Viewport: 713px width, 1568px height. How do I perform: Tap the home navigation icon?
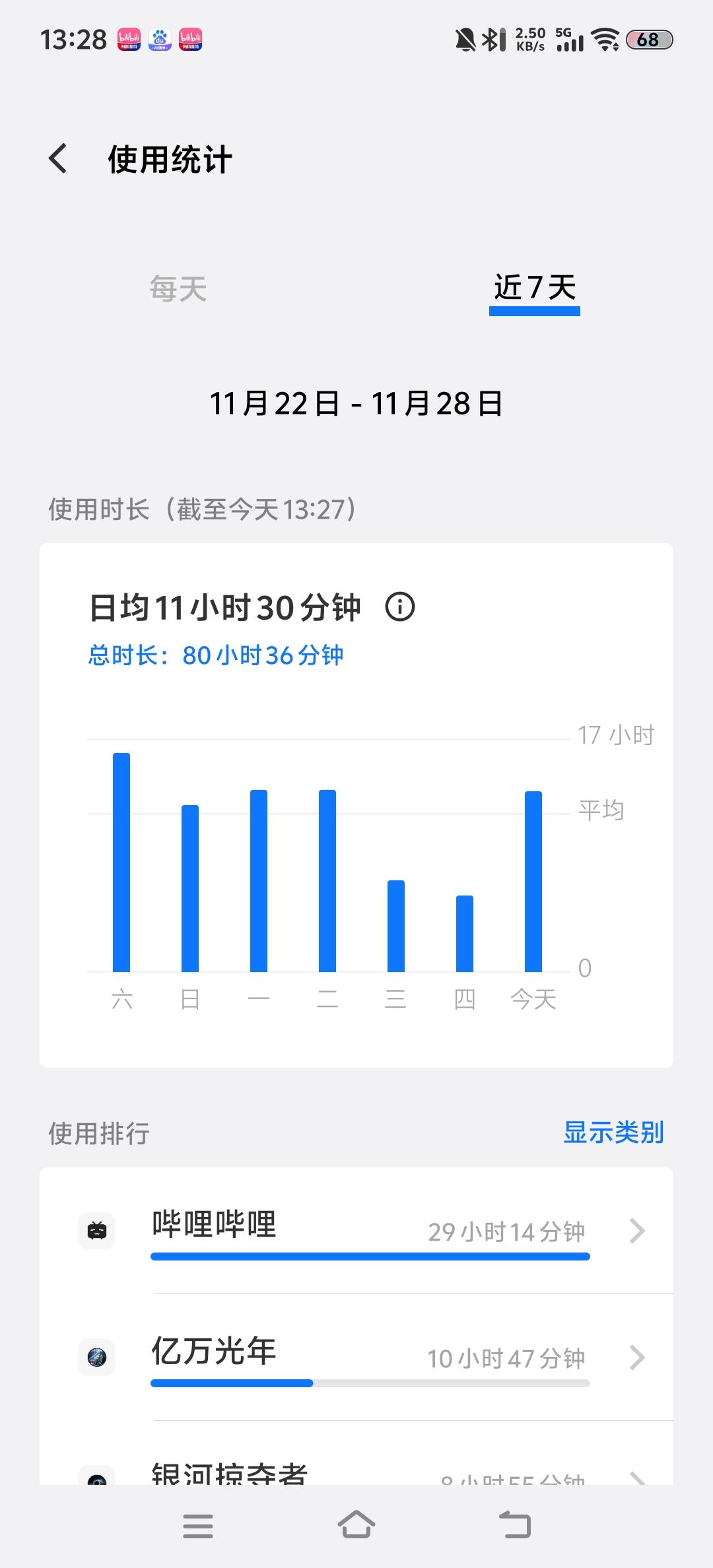(x=356, y=1526)
